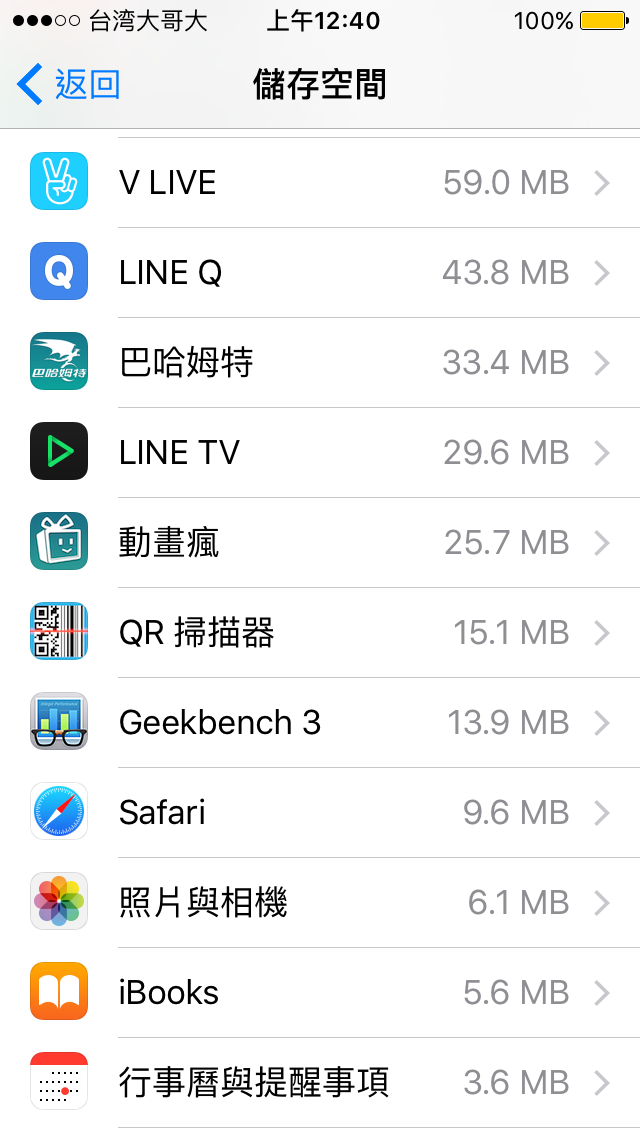
Task: View storage used by 動畫瘋
Action: [x=320, y=543]
